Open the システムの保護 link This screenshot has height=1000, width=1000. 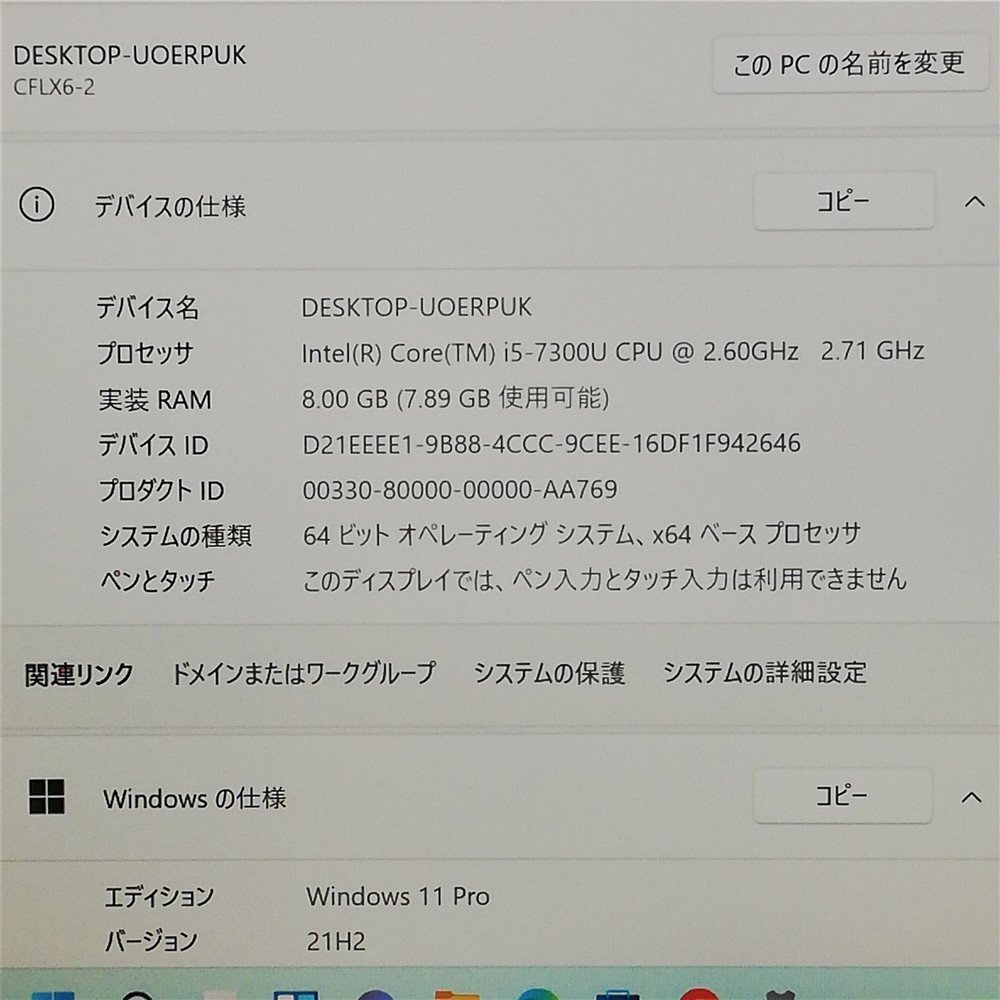tap(549, 673)
